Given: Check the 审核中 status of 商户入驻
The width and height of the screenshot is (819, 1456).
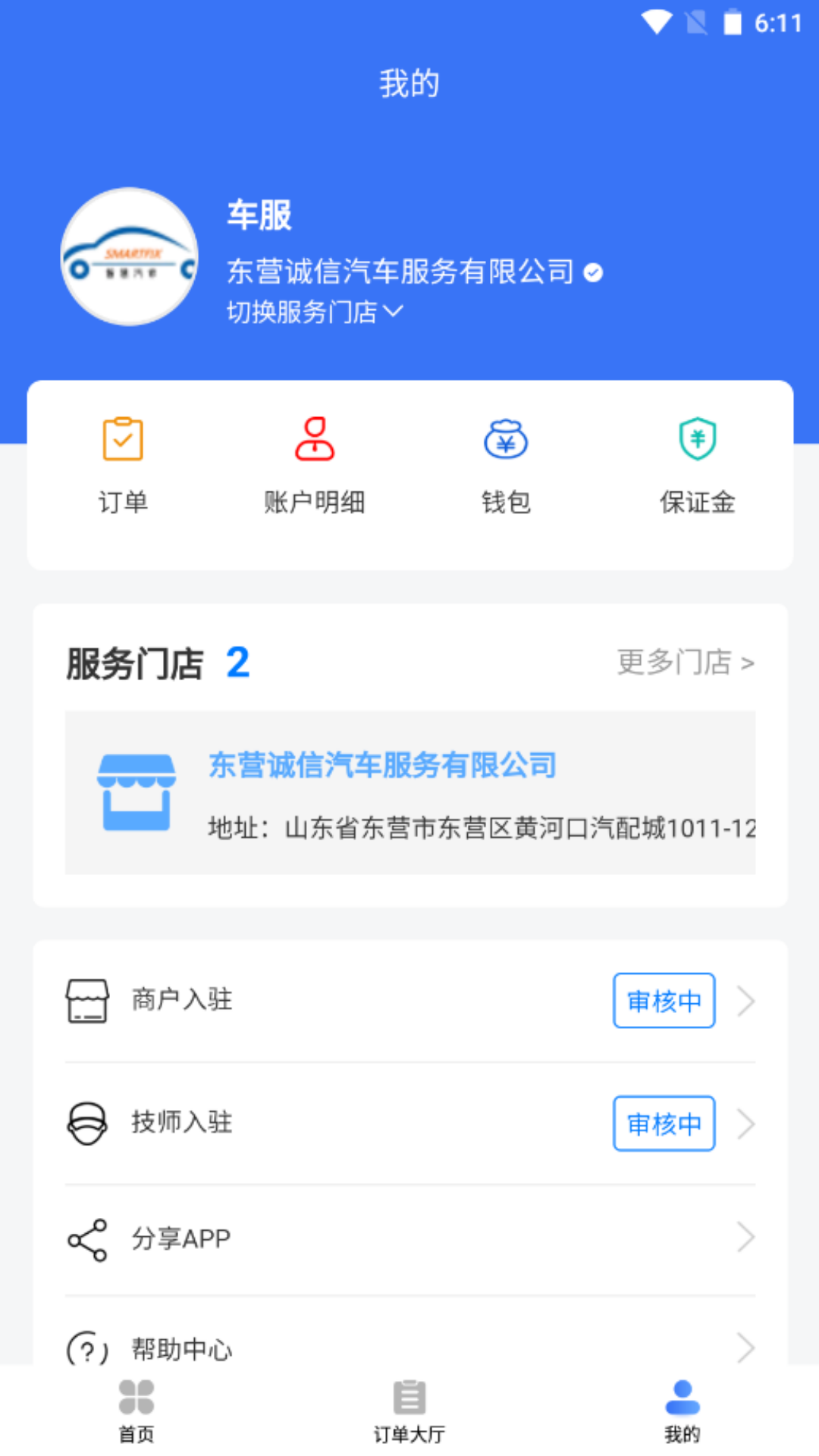Looking at the screenshot, I should pyautogui.click(x=664, y=1000).
